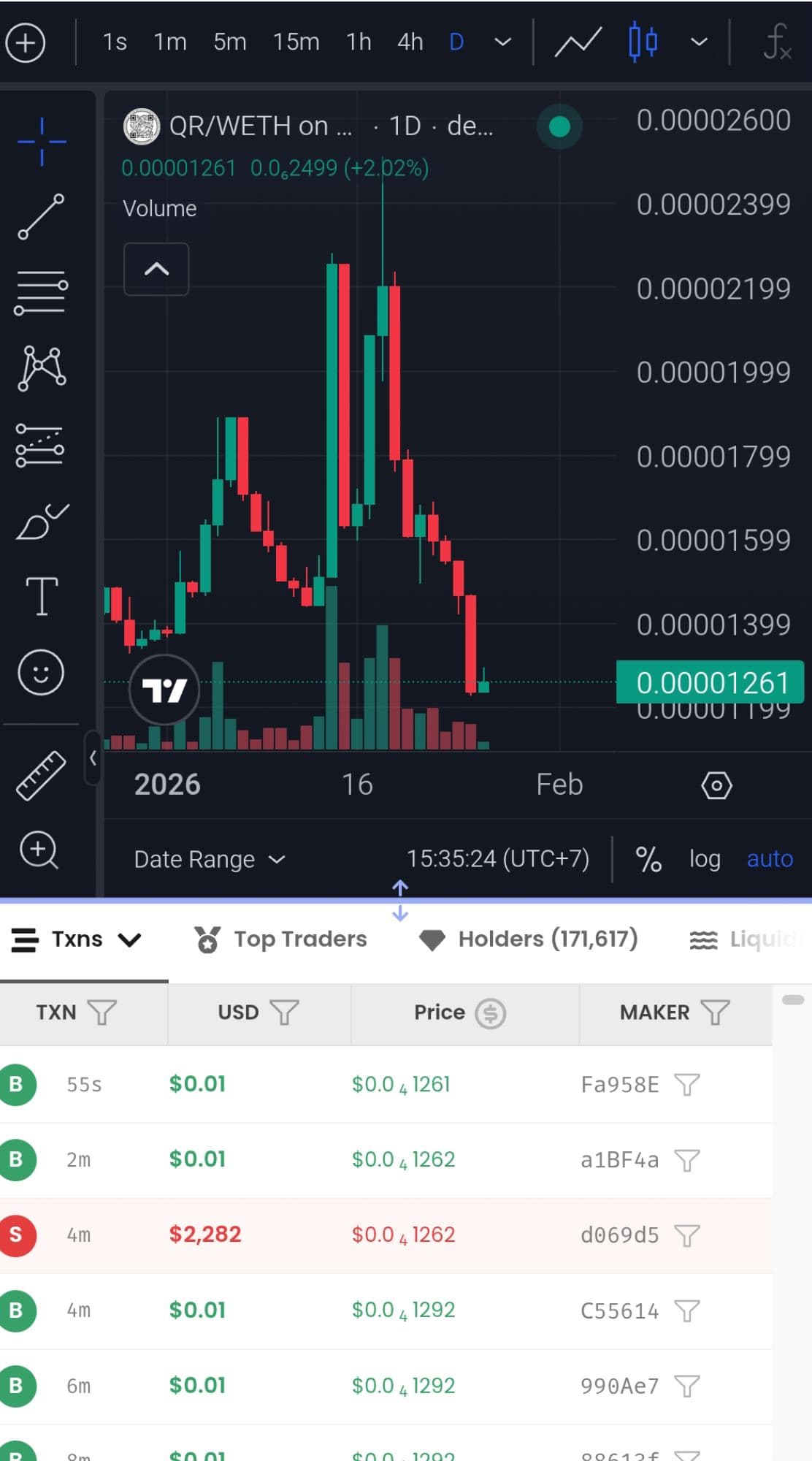Tap the zoom in magnifier tool
The width and height of the screenshot is (812, 1461).
point(39,850)
